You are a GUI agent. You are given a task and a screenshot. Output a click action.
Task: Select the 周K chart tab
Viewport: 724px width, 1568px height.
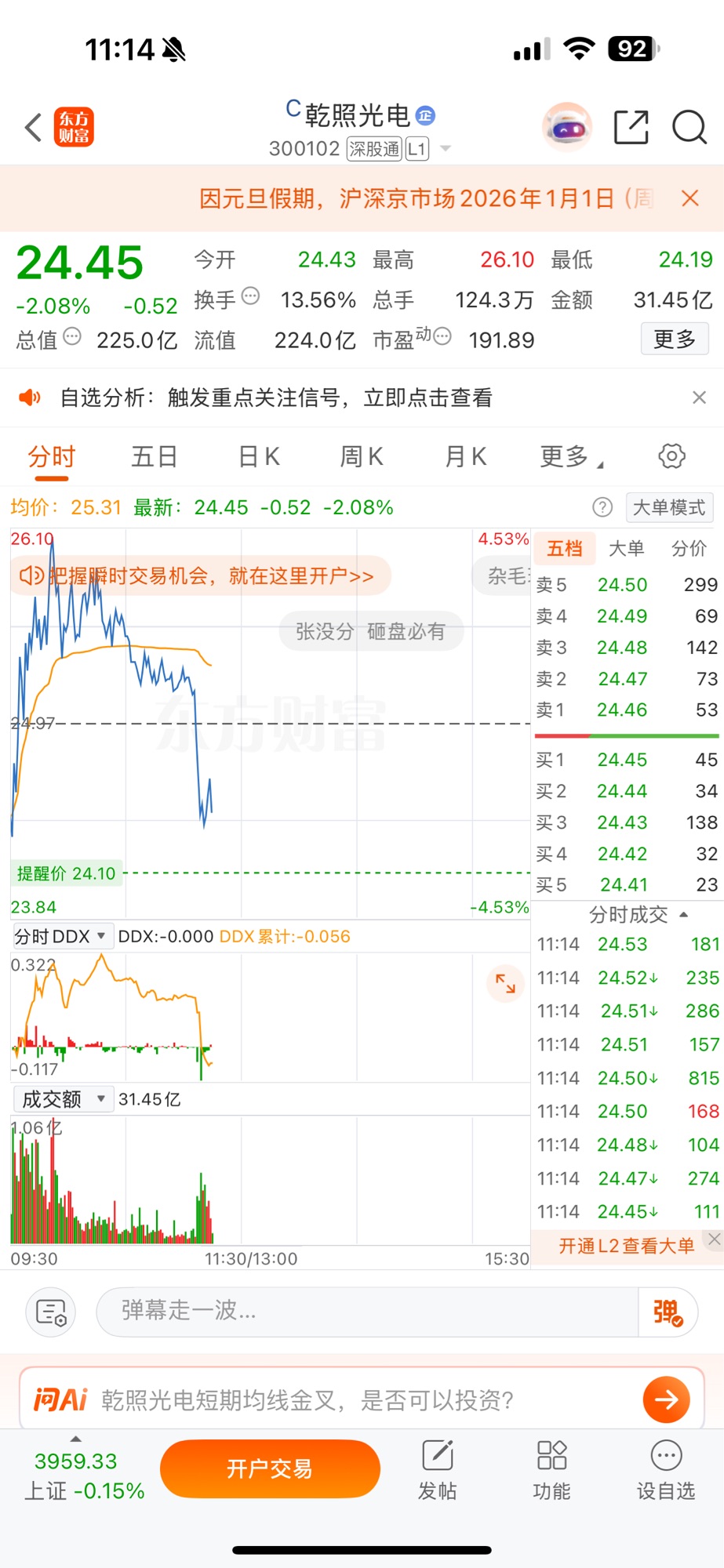[361, 456]
